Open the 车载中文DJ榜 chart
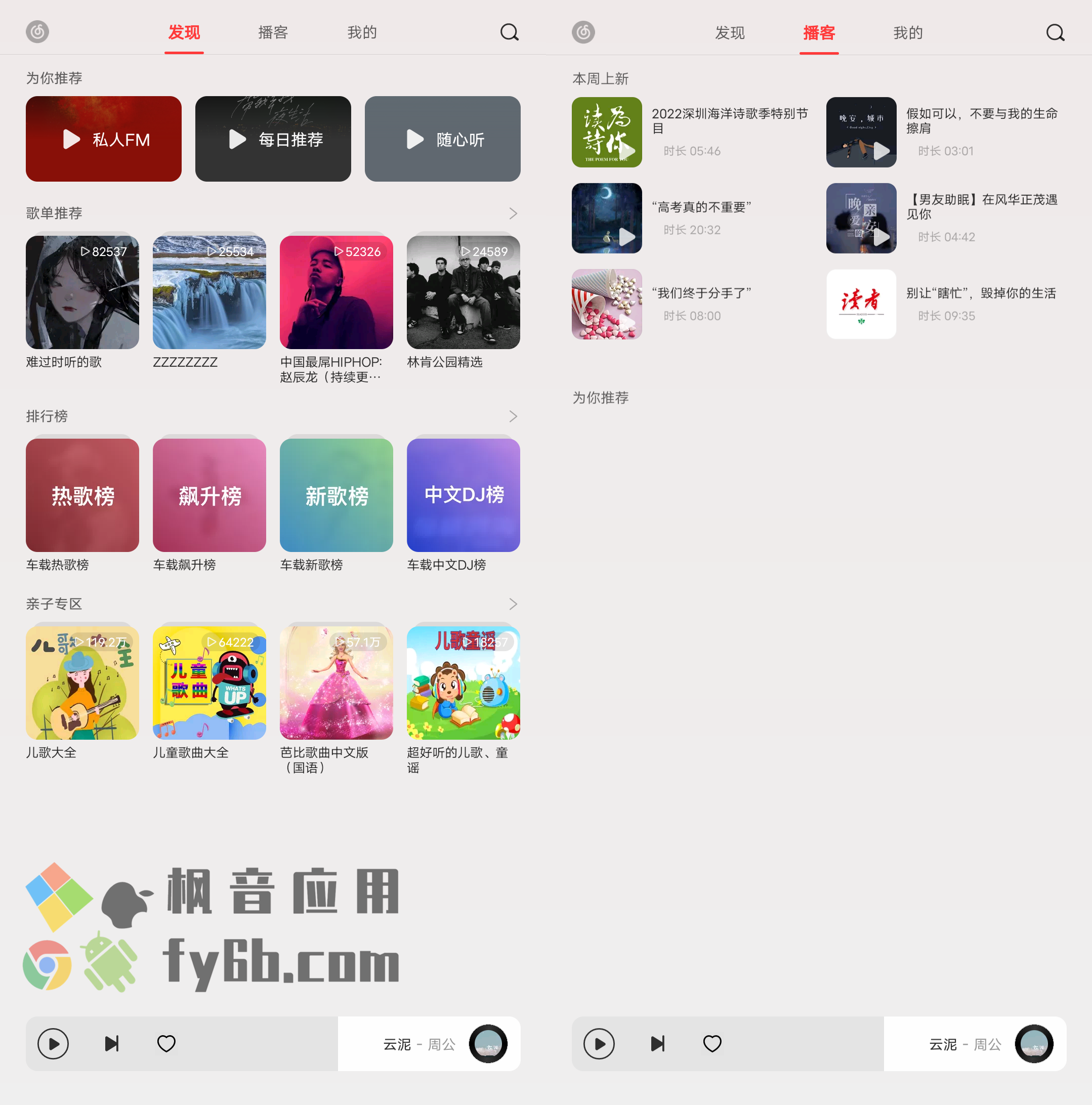Image resolution: width=1092 pixels, height=1105 pixels. [464, 495]
